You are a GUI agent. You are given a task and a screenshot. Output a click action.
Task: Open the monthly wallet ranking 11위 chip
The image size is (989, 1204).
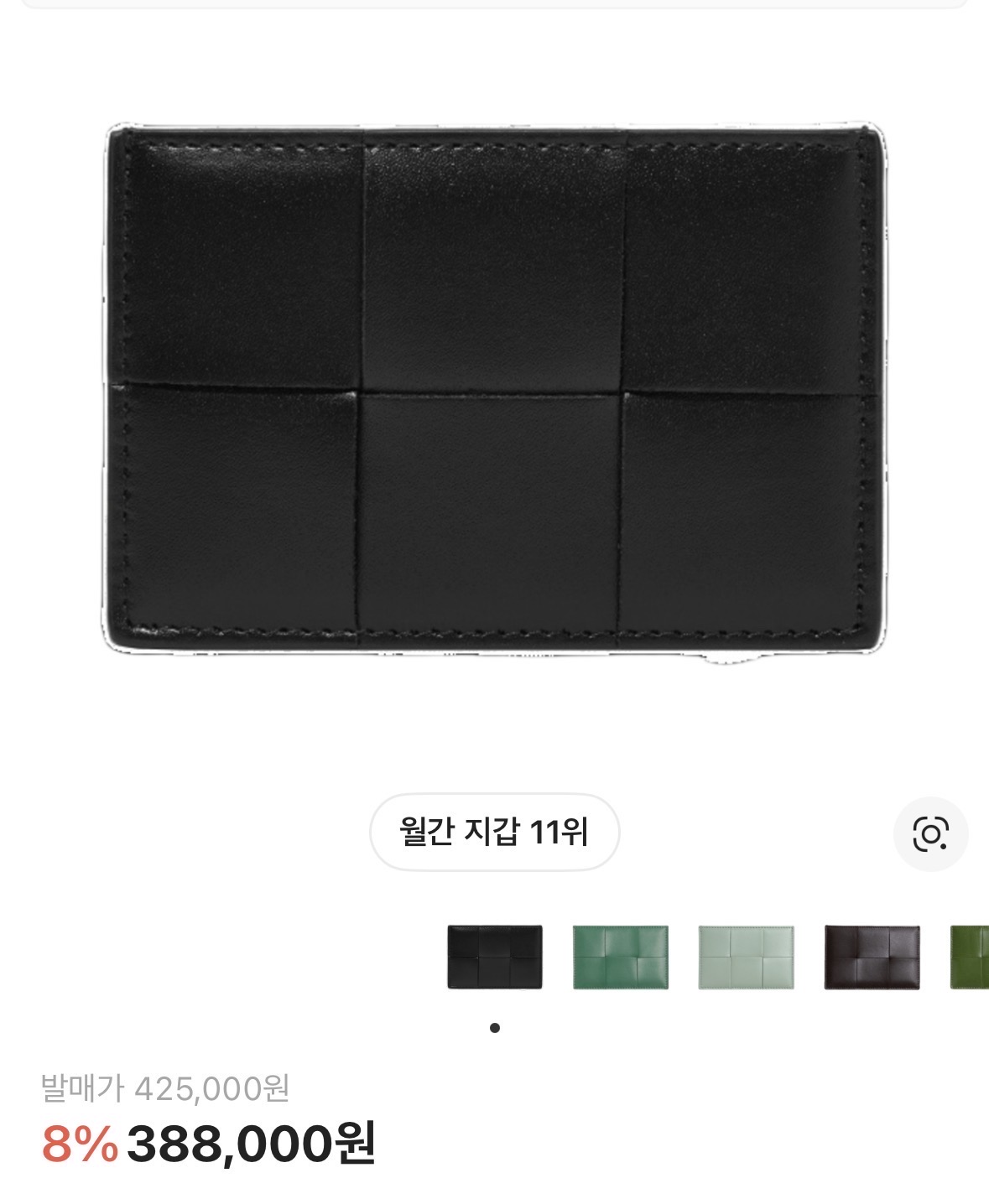click(x=494, y=833)
